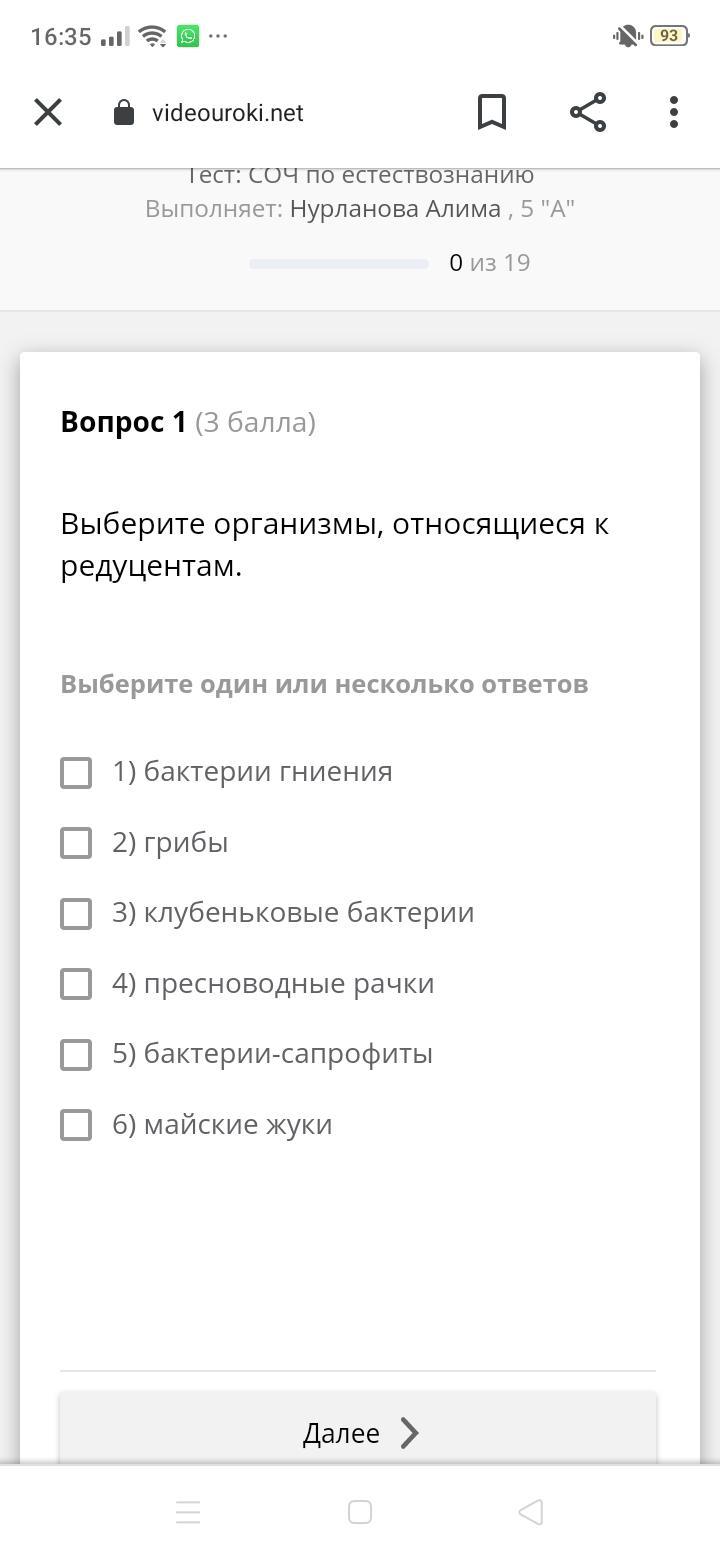720x1560 pixels.
Task: Close the browser tab with X
Action: click(48, 112)
